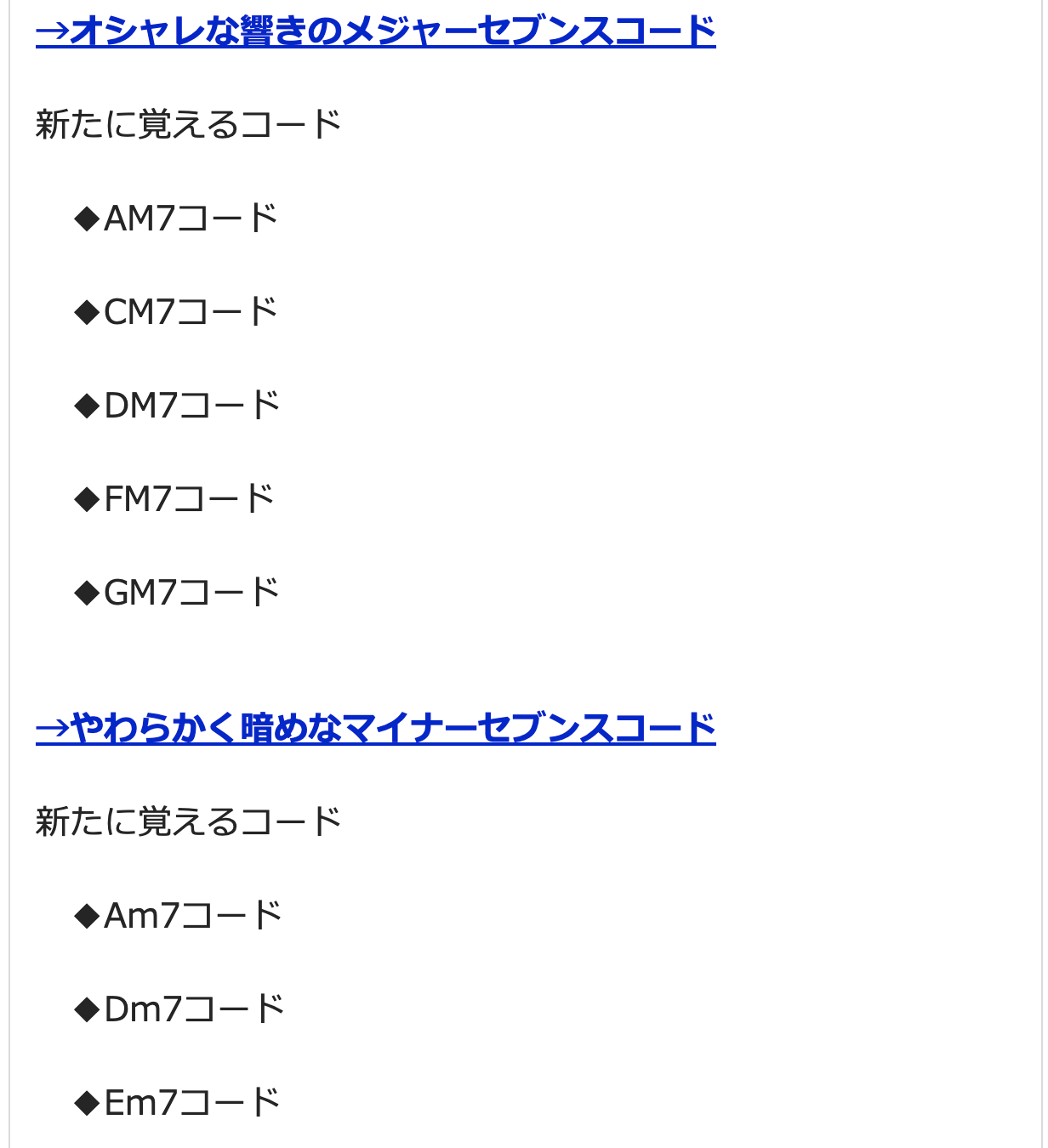
Task: Open the マイナーセブンスコード link
Action: (375, 728)
